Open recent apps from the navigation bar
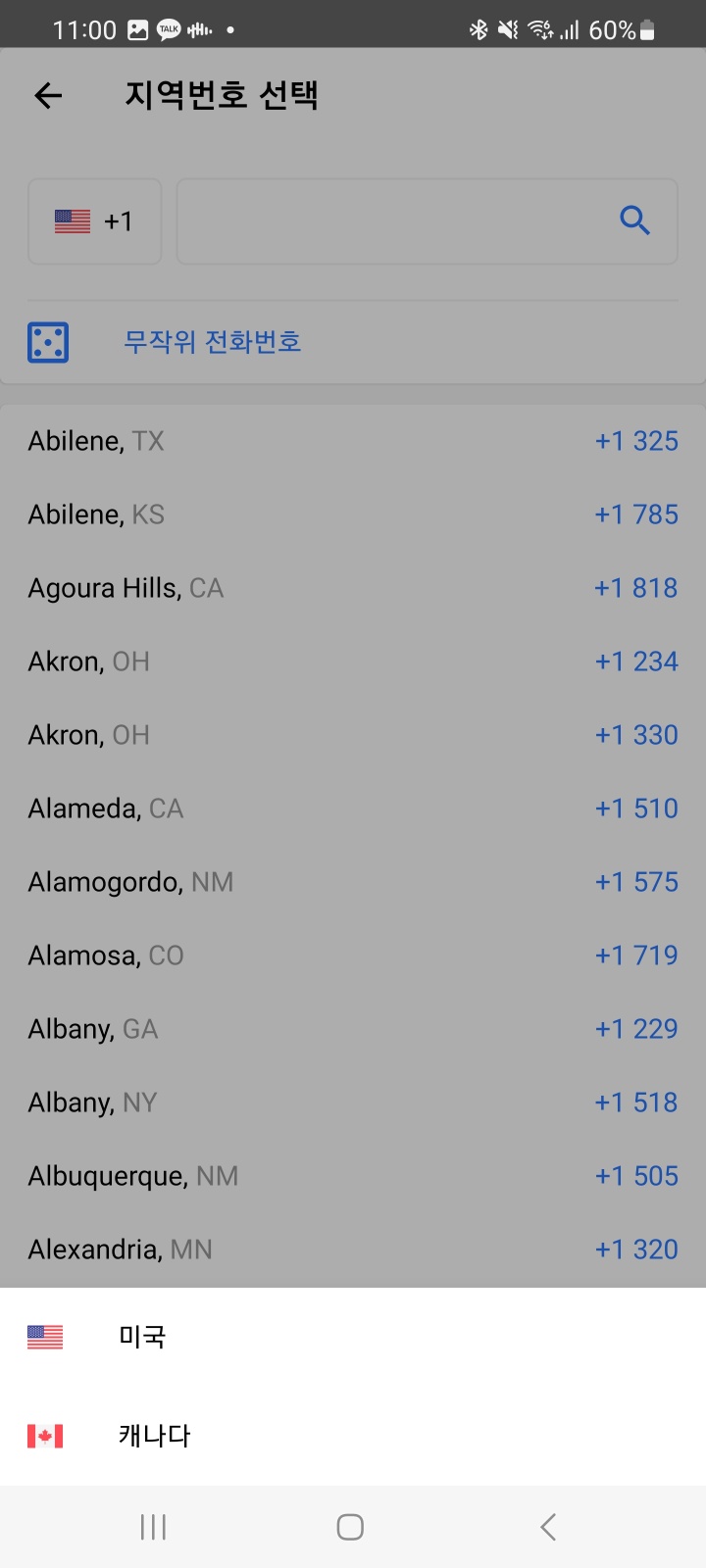This screenshot has height=1568, width=706. tap(153, 1526)
